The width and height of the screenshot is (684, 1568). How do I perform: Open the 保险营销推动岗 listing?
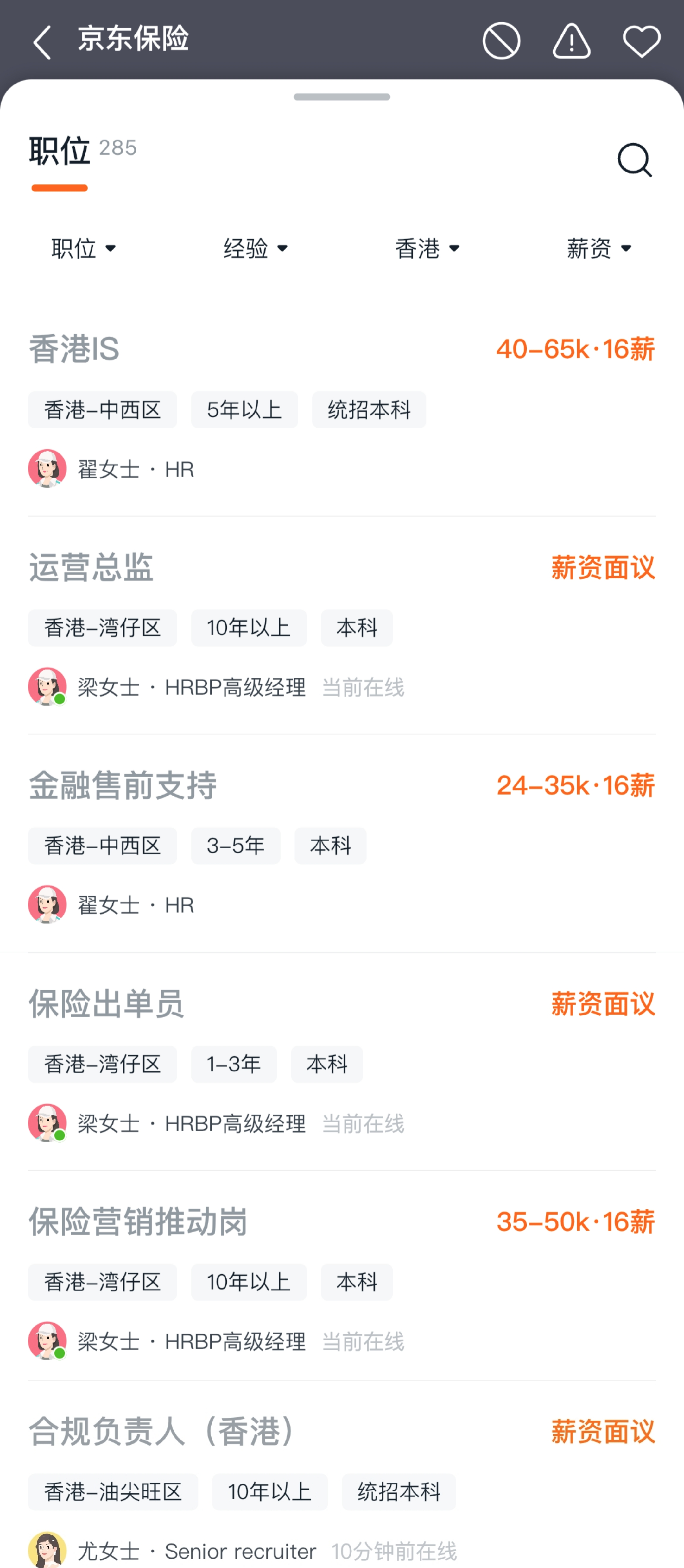(138, 1221)
